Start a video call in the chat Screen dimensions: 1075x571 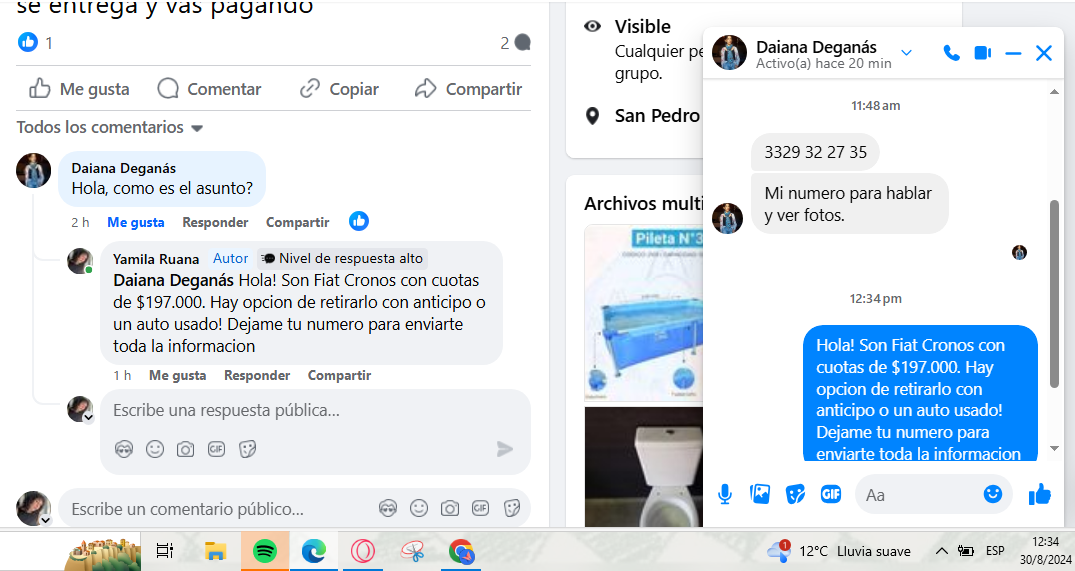(982, 53)
